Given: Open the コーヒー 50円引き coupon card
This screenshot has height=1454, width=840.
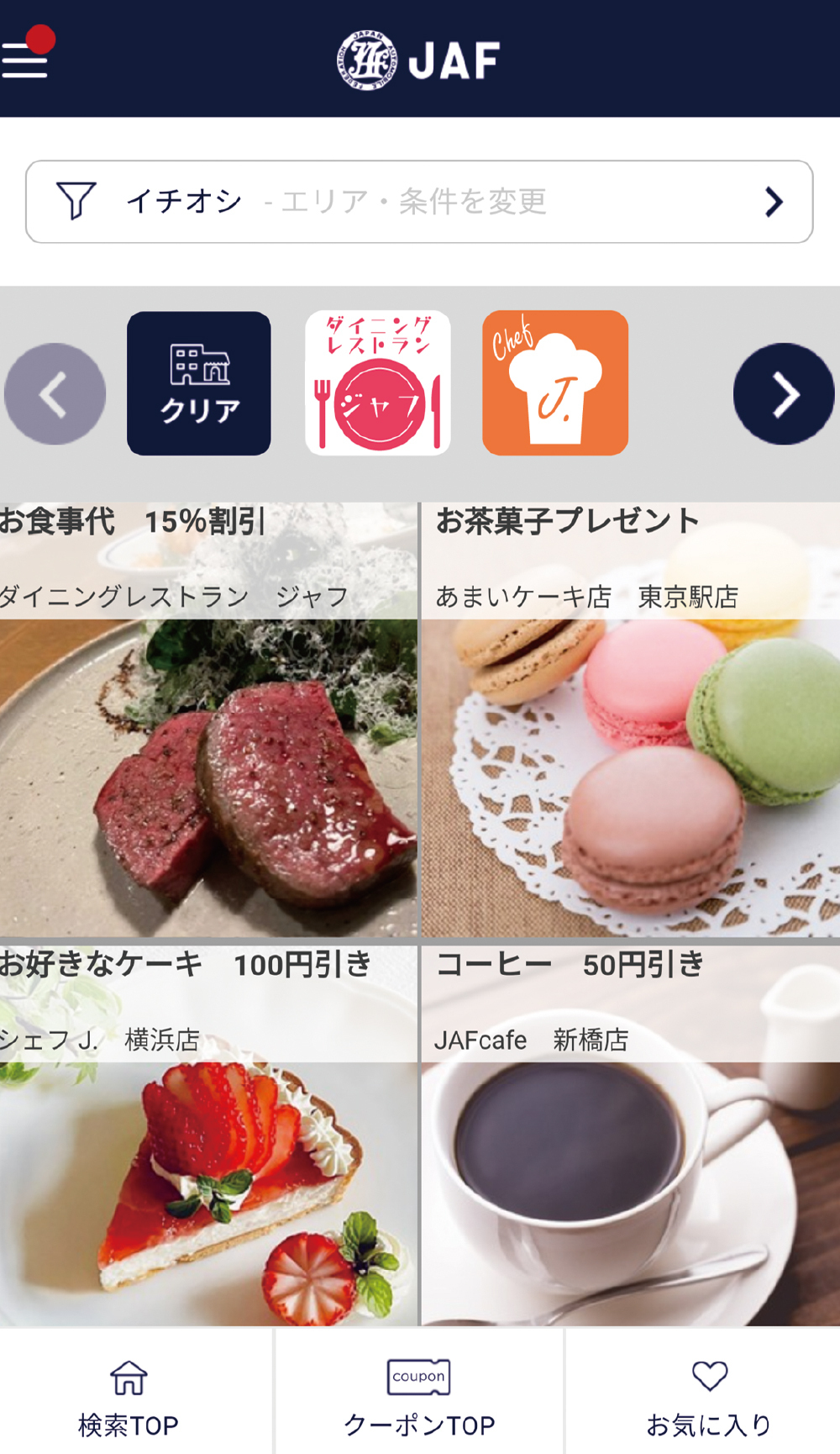Looking at the screenshot, I should [x=631, y=1135].
